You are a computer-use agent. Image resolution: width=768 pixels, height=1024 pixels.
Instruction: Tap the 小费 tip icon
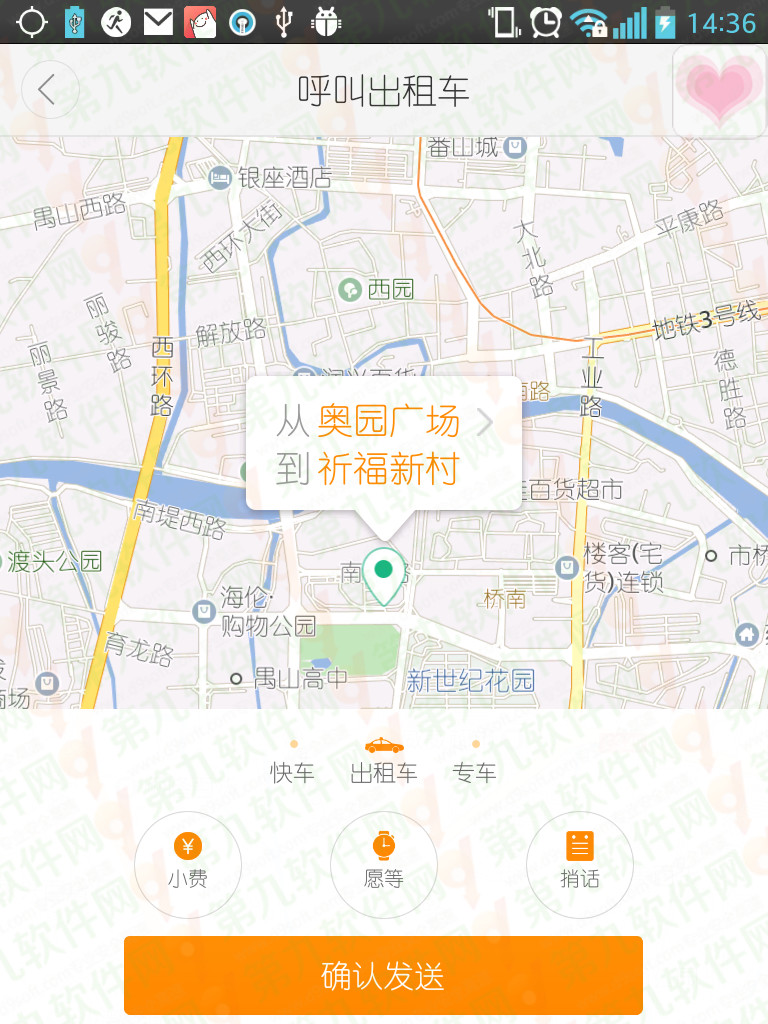pos(188,864)
